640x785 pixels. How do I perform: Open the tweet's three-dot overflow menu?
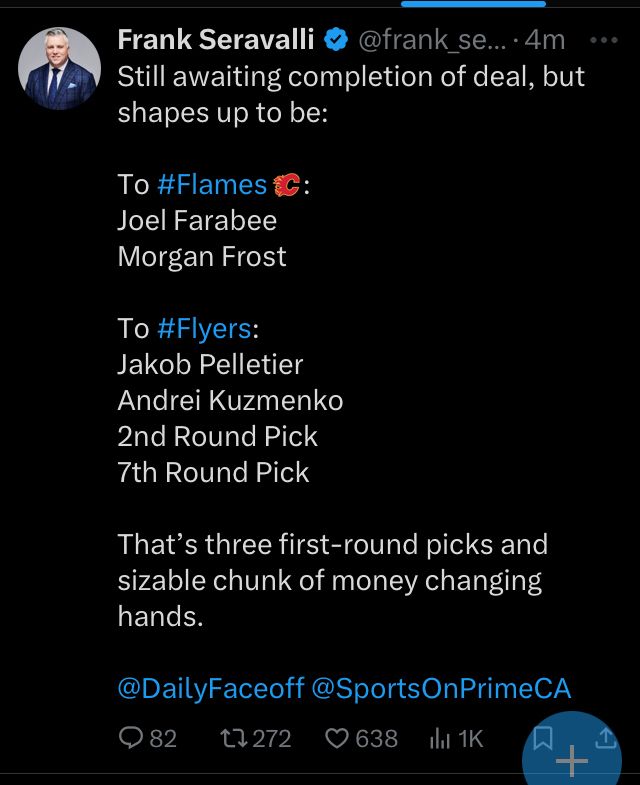(605, 41)
